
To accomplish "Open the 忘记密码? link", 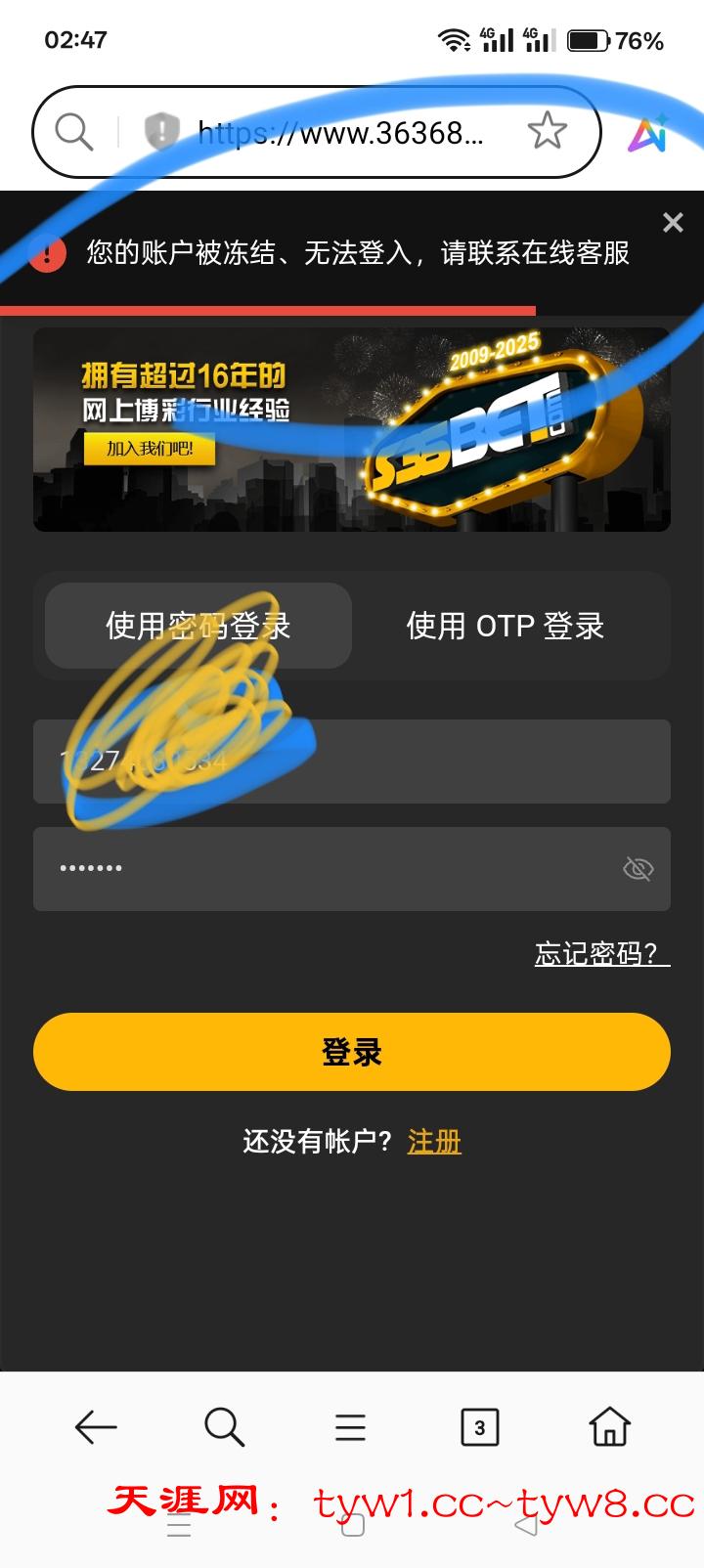I will [x=601, y=953].
